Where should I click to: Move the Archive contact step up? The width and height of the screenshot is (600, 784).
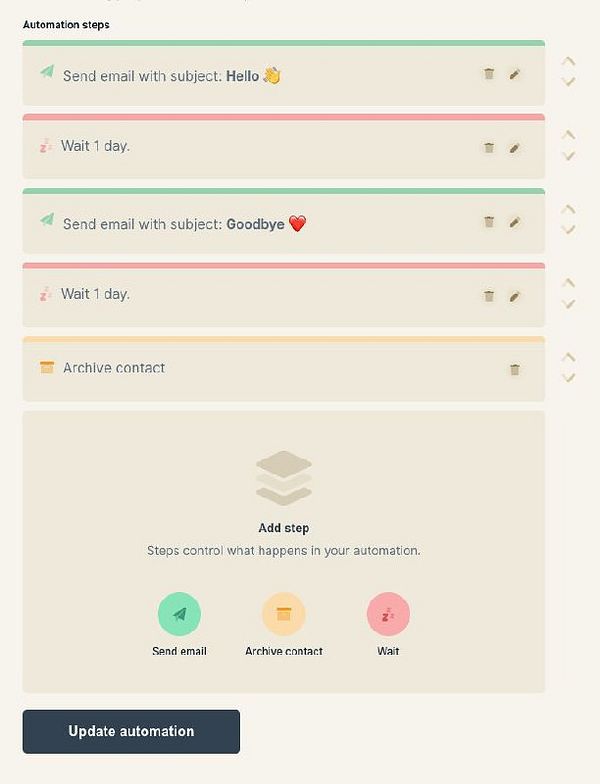568,357
